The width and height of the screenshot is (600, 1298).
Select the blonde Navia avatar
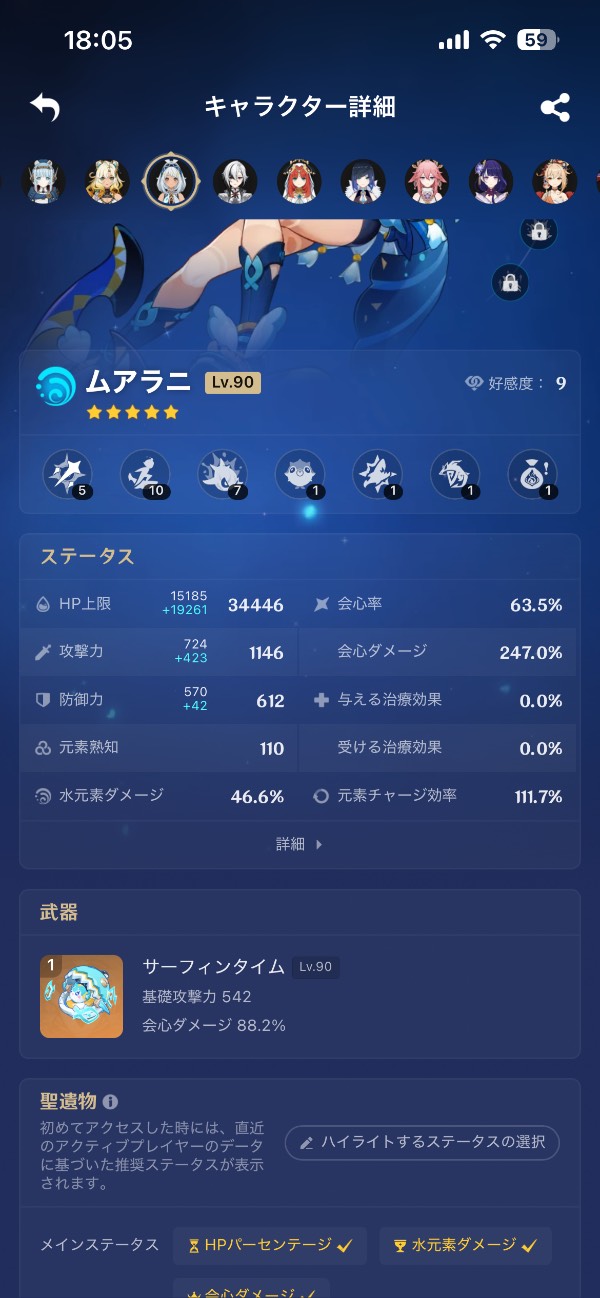tap(106, 181)
